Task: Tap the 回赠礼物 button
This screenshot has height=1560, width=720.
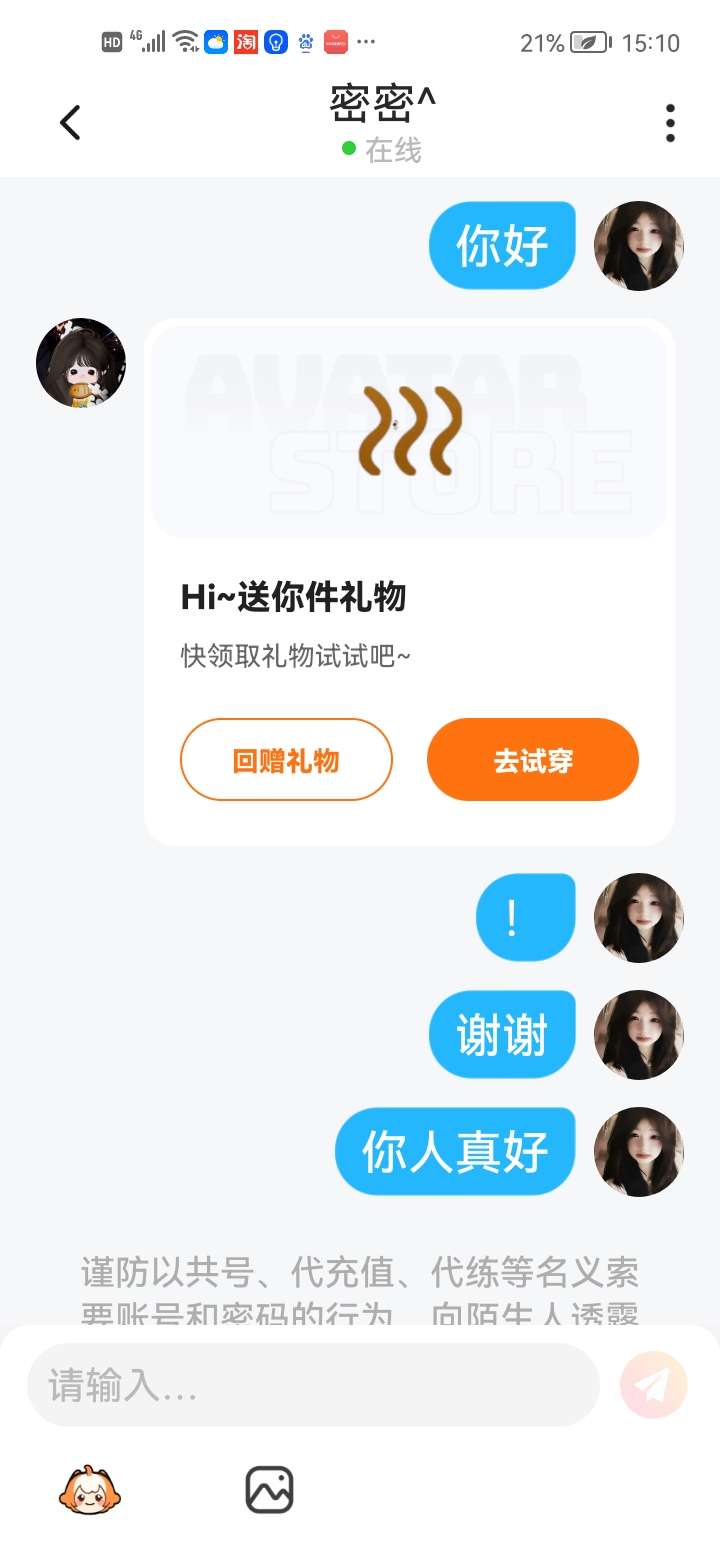Action: tap(286, 760)
